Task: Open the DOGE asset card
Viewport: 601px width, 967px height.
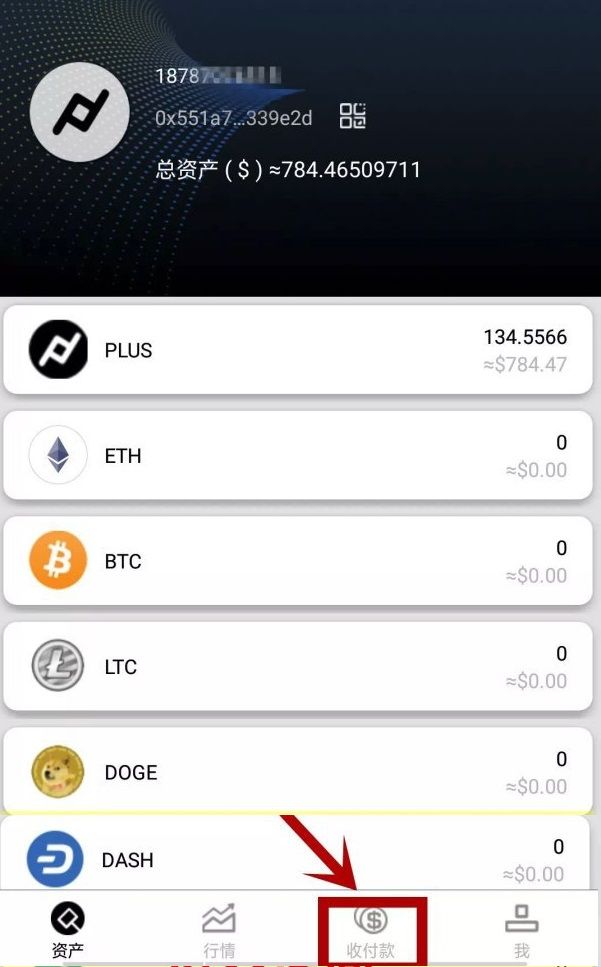Action: tap(298, 772)
